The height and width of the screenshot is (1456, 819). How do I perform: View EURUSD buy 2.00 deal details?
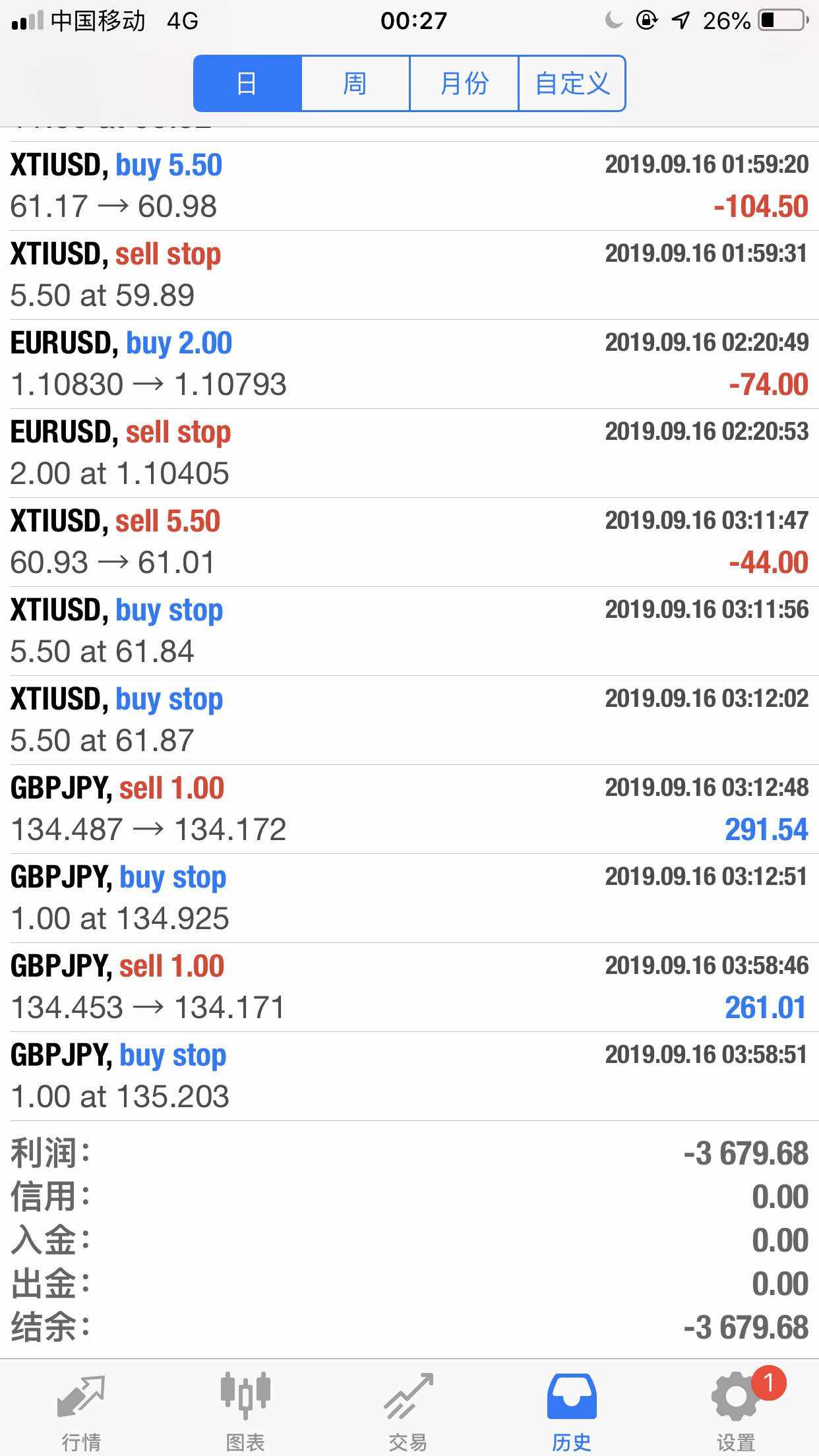(x=409, y=364)
